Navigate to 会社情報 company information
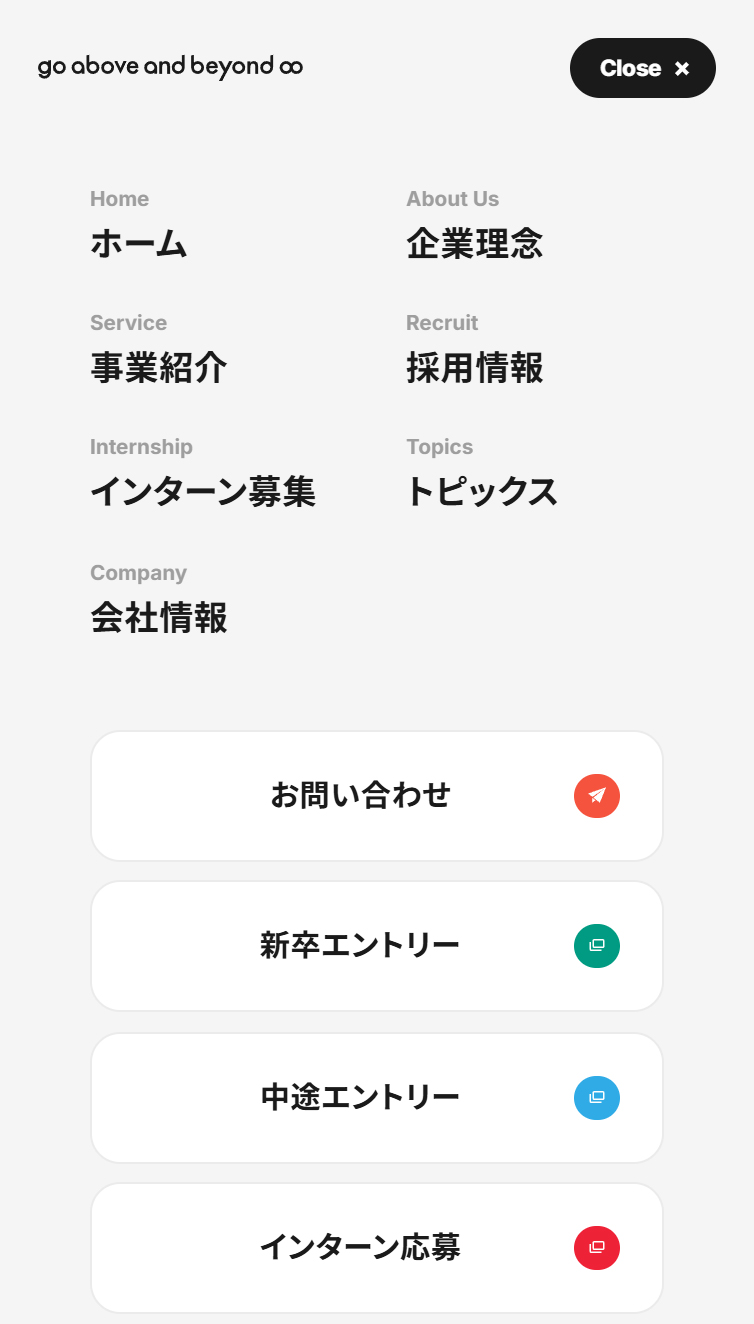Screen dimensions: 754x1324 point(159,618)
